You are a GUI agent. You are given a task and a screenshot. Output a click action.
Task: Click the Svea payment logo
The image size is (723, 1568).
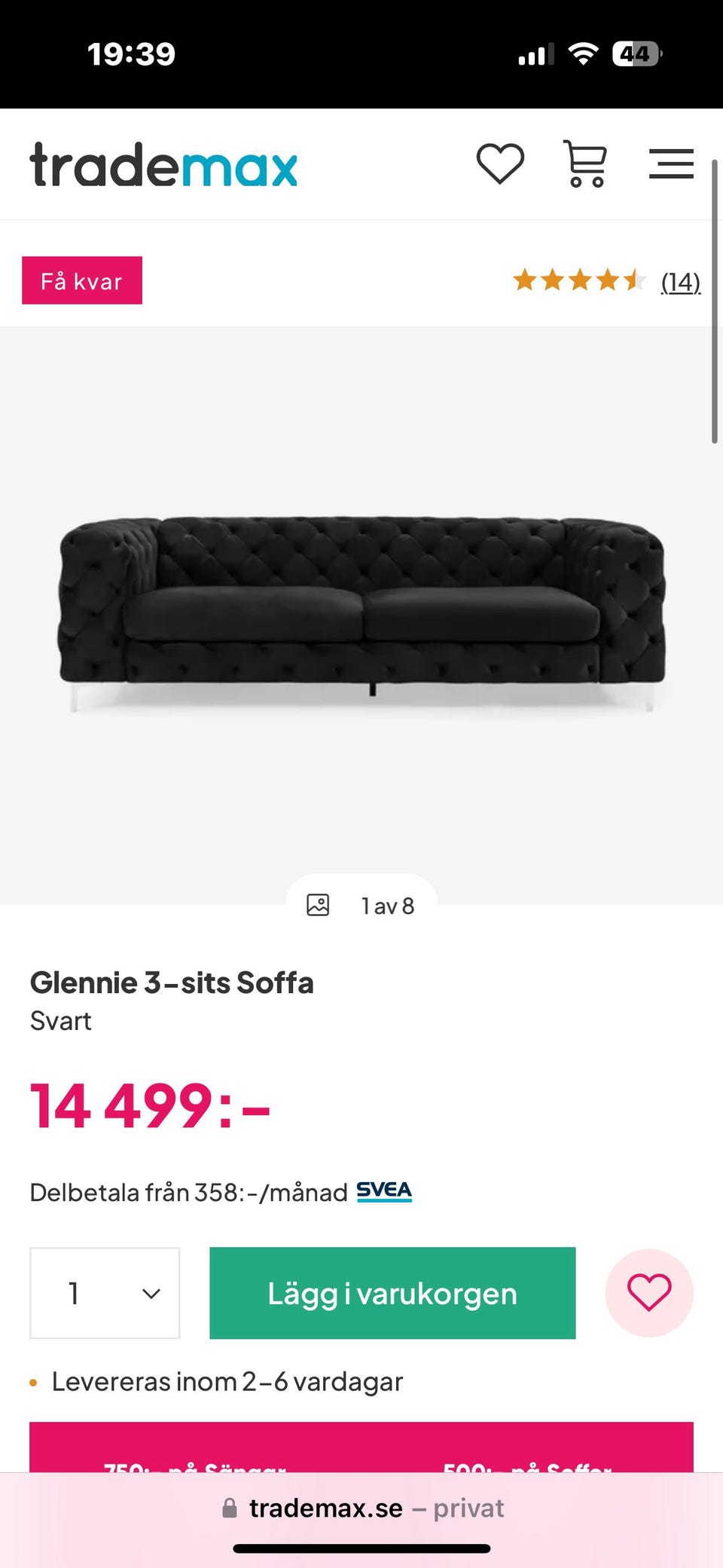pos(384,1191)
